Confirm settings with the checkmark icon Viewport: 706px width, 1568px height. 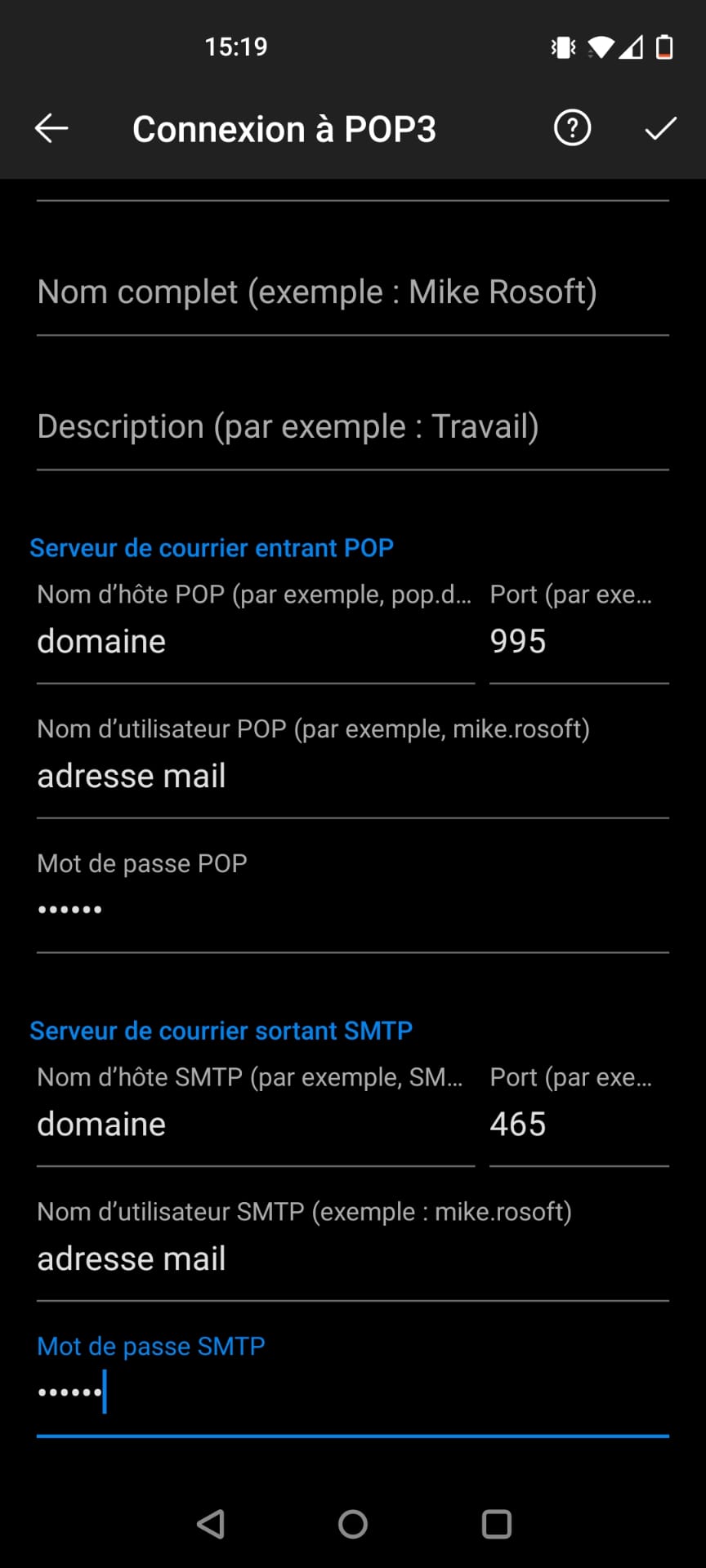click(x=660, y=128)
